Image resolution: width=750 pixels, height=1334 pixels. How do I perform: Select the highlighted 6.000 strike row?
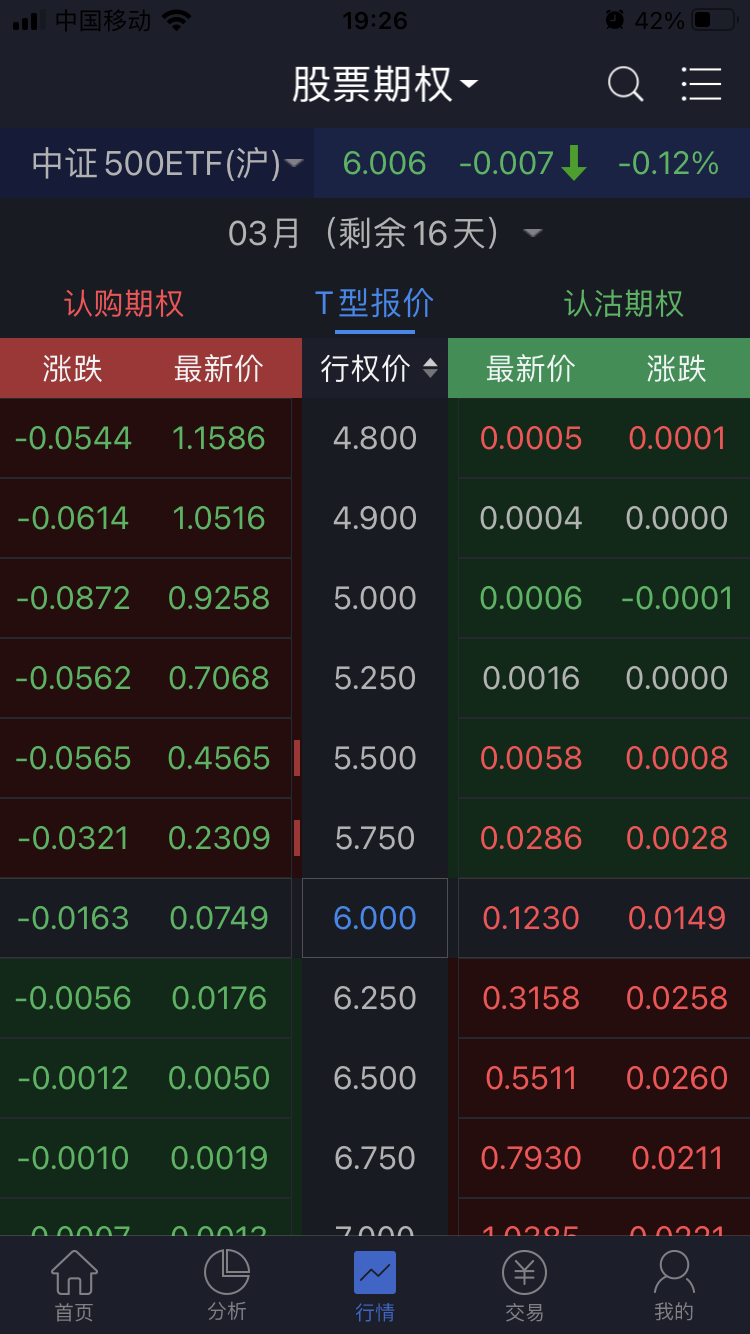(375, 918)
